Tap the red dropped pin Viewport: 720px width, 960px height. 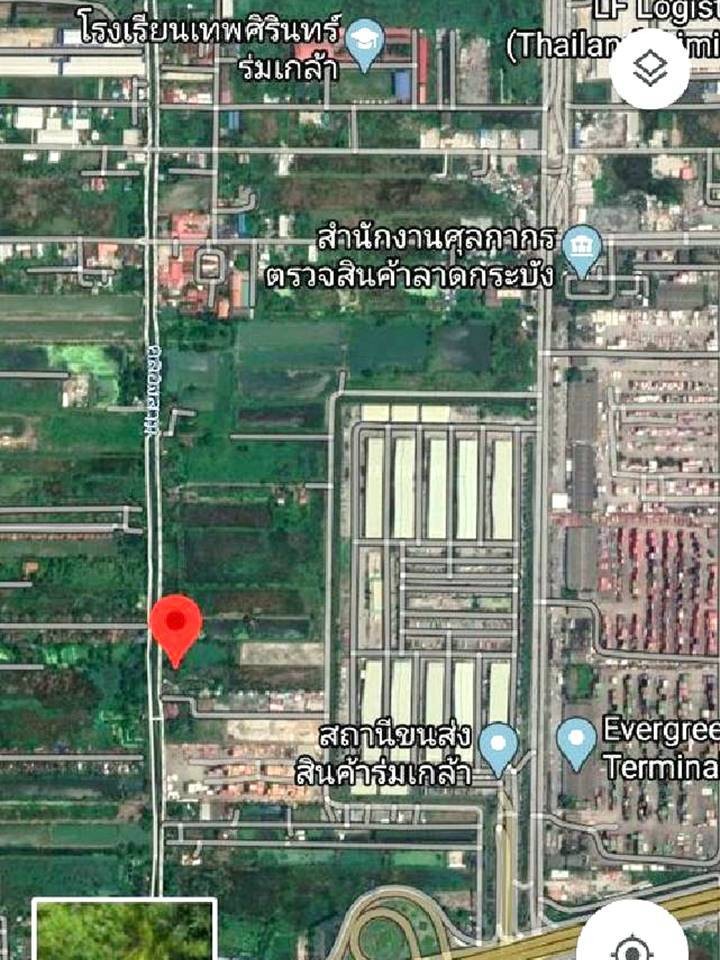pyautogui.click(x=176, y=624)
